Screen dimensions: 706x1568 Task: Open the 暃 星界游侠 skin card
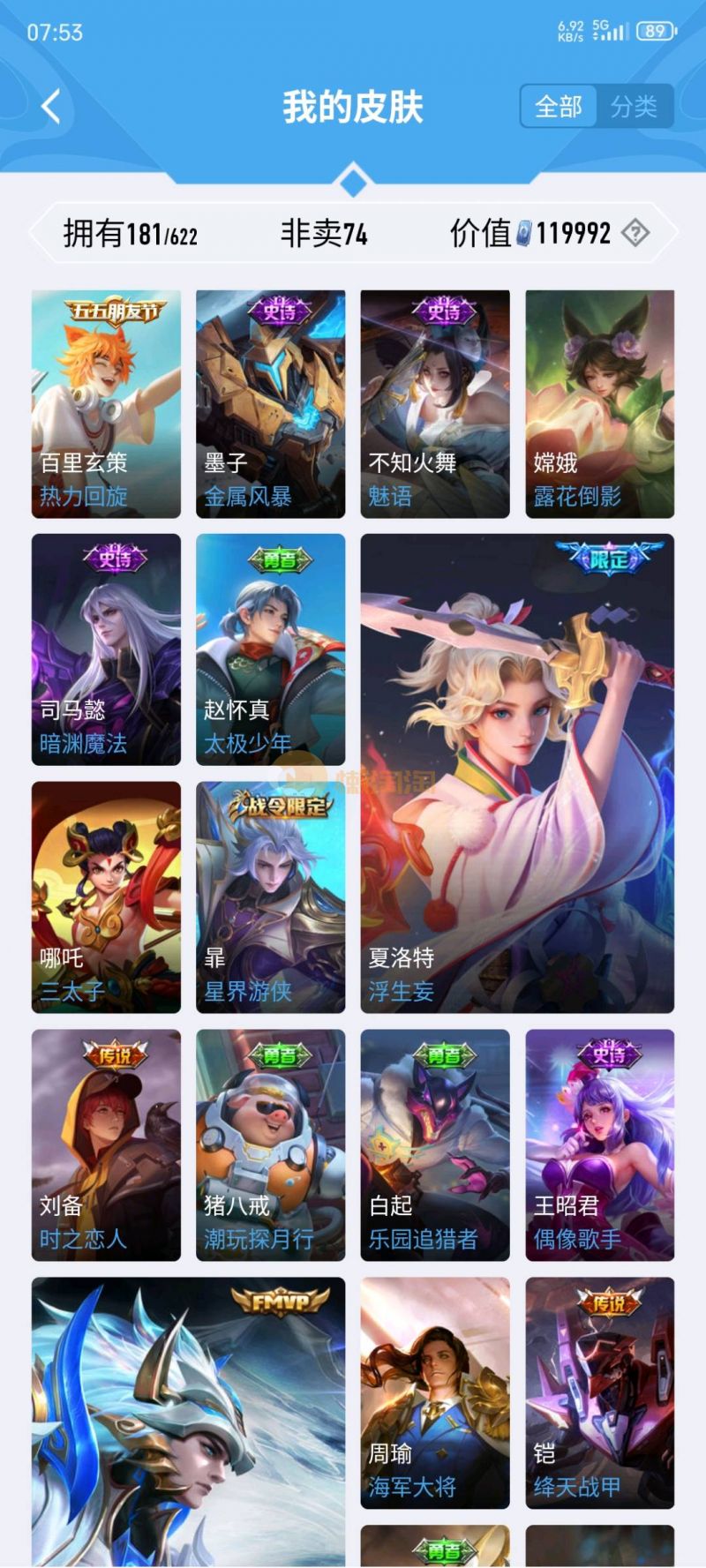click(270, 897)
